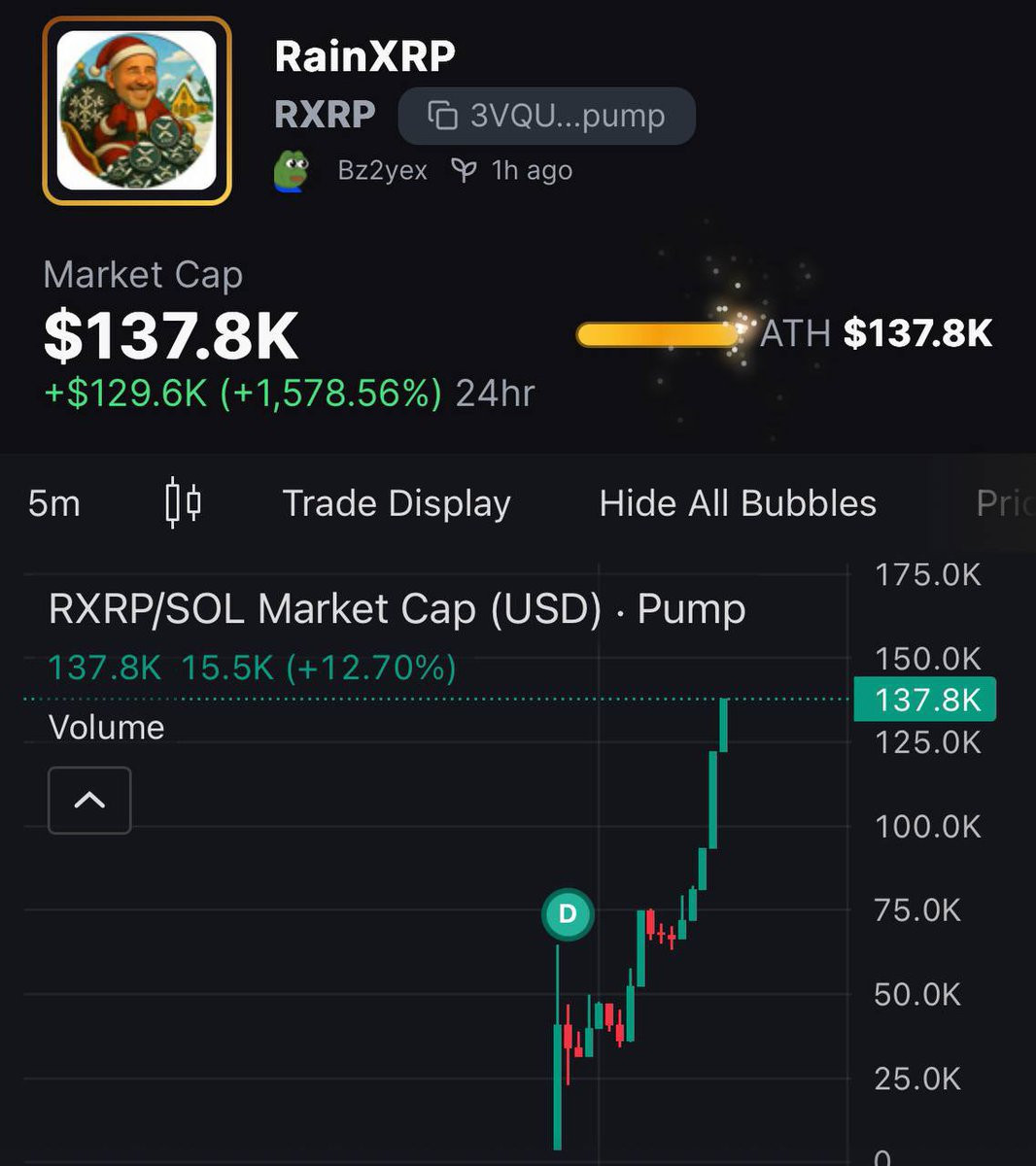Collapse the chart legend with the chevron
Viewport: 1036px width, 1166px height.
tap(89, 800)
